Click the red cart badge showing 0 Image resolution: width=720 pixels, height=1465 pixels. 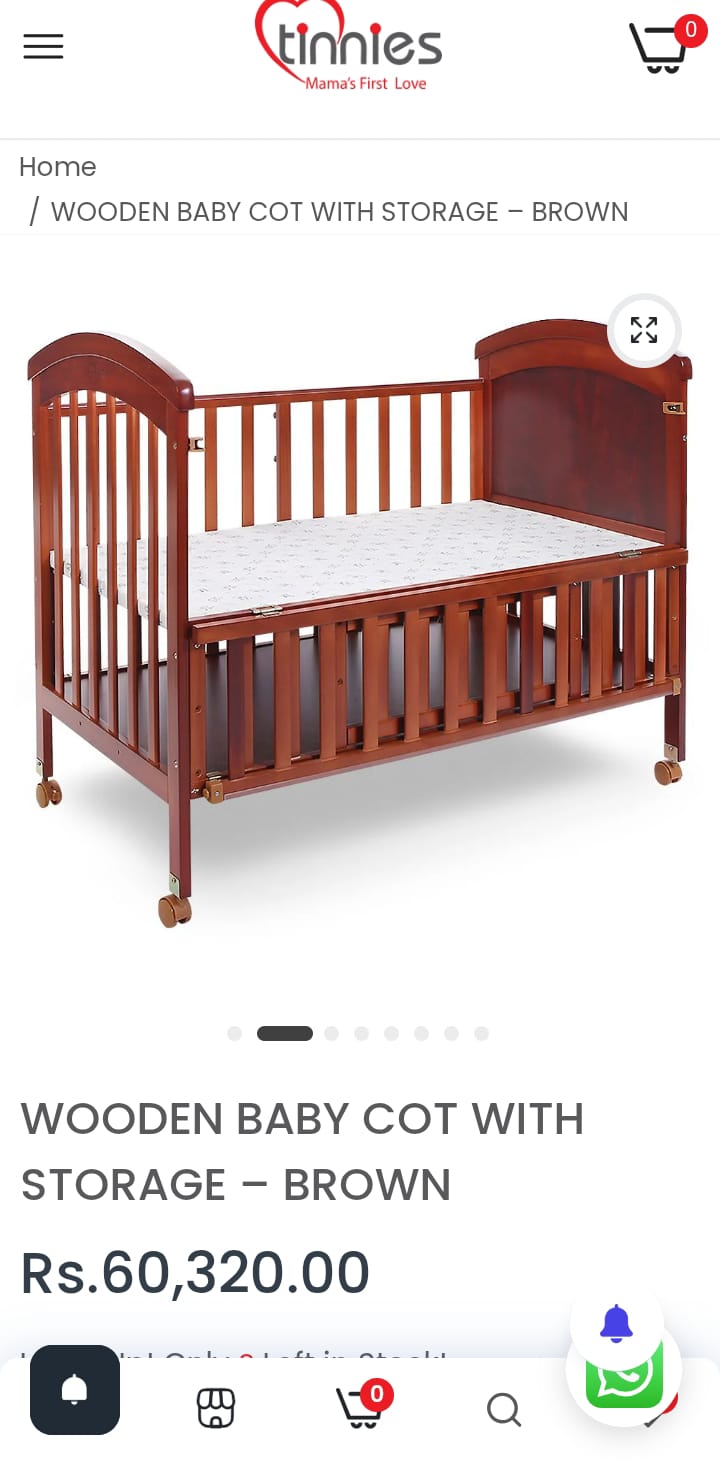tap(691, 30)
